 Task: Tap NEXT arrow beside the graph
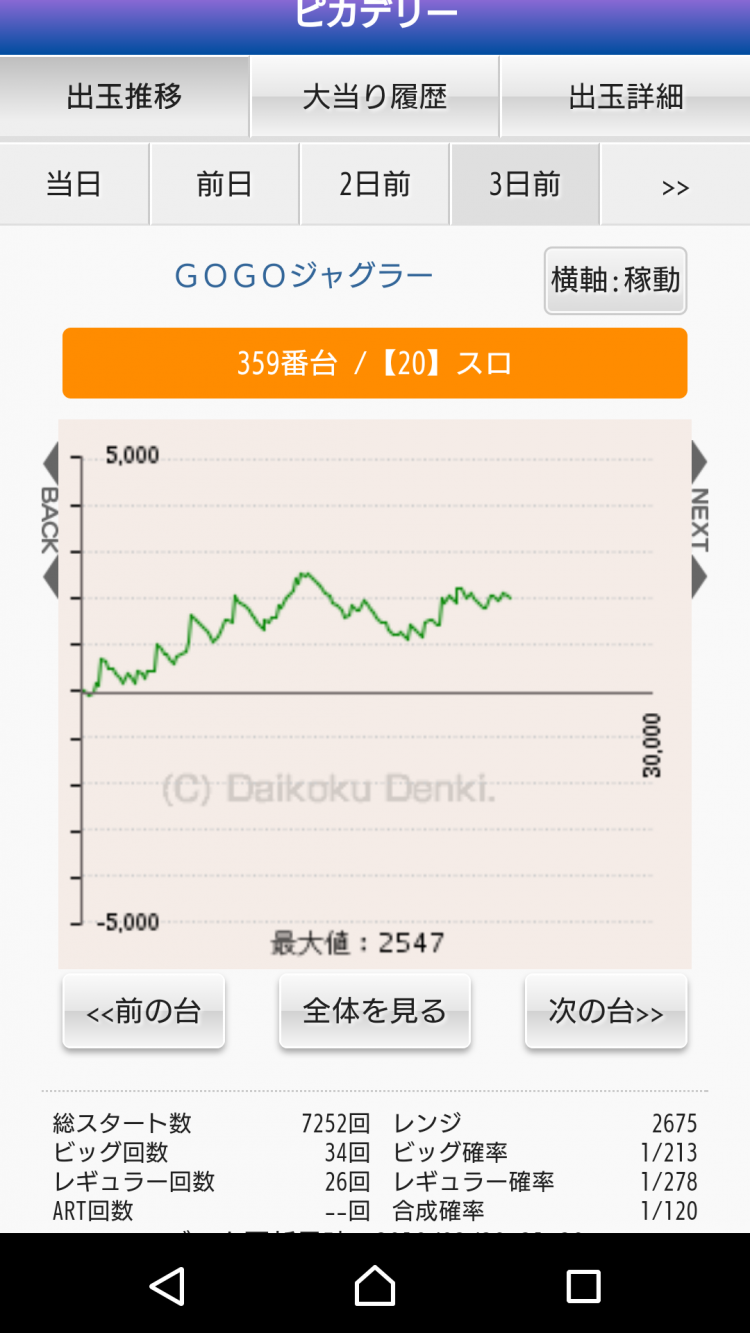tap(700, 520)
